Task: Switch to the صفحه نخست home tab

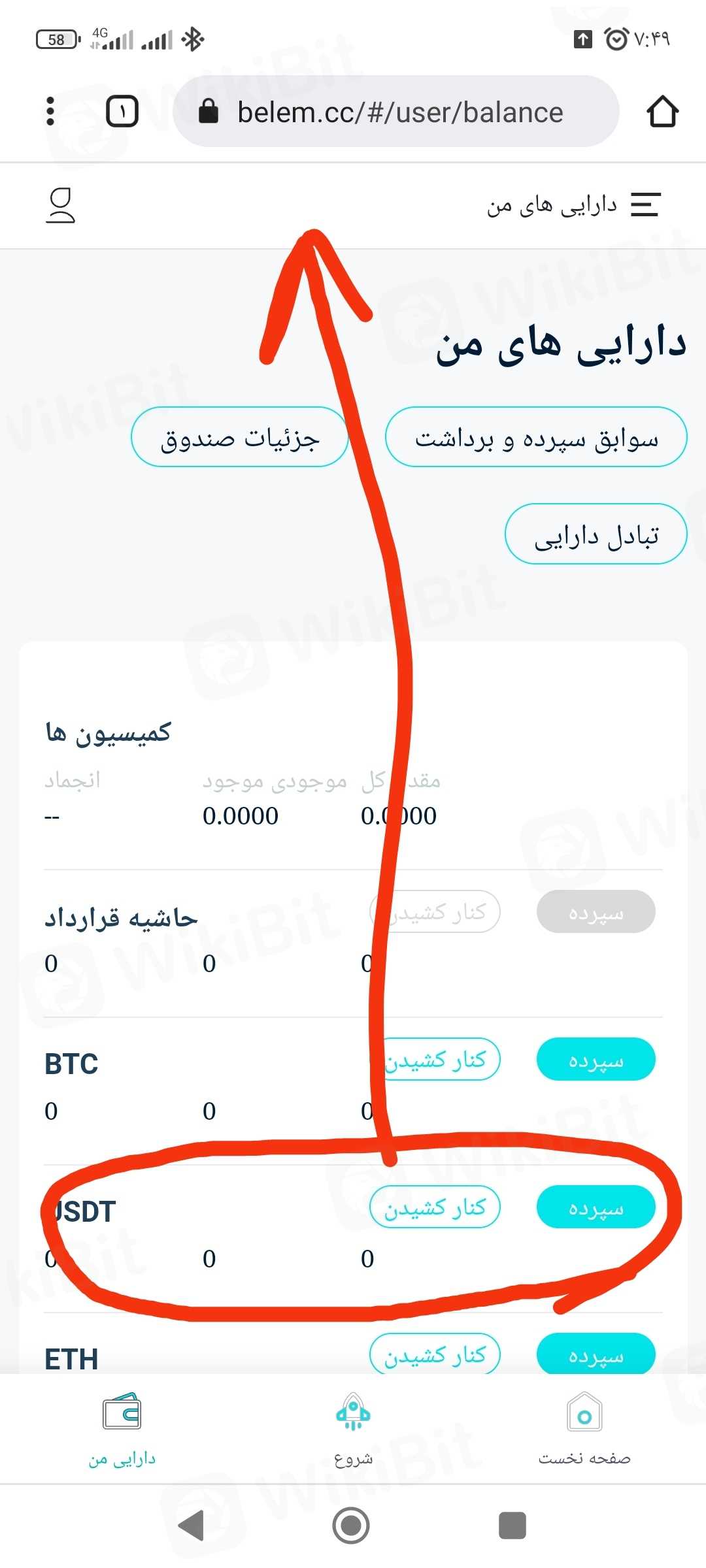Action: click(x=584, y=1428)
